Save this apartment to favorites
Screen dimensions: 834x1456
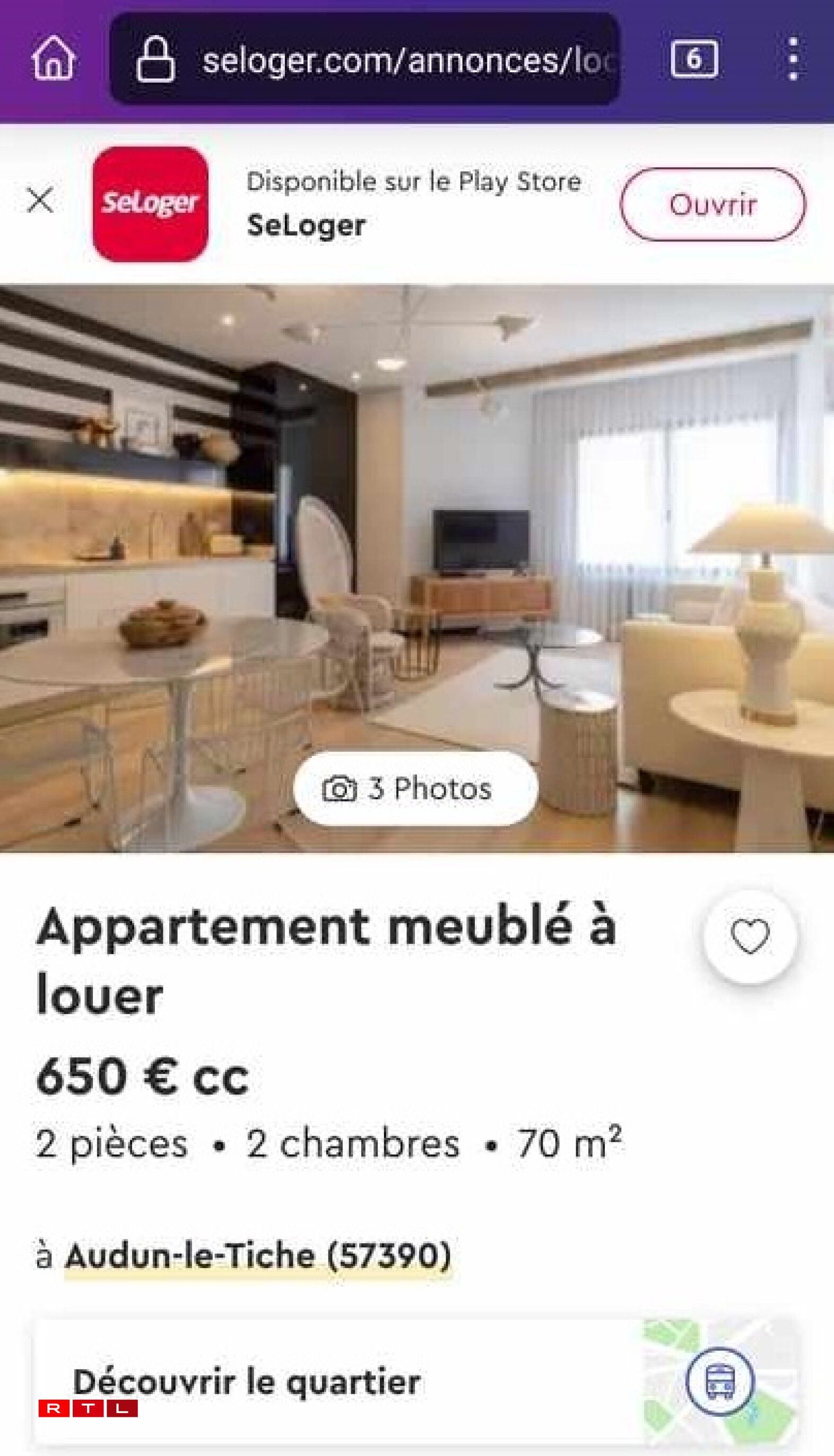tap(750, 936)
